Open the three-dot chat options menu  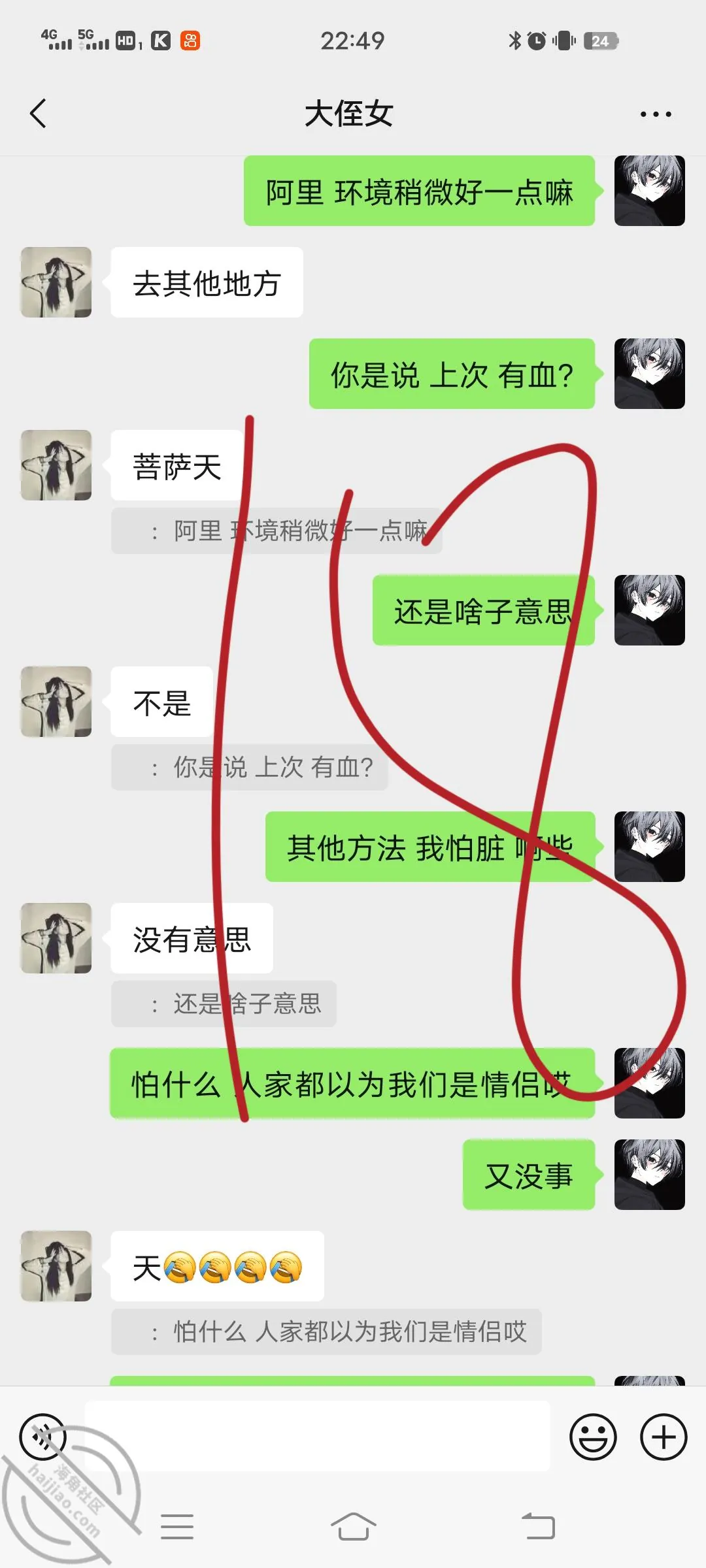tap(656, 114)
